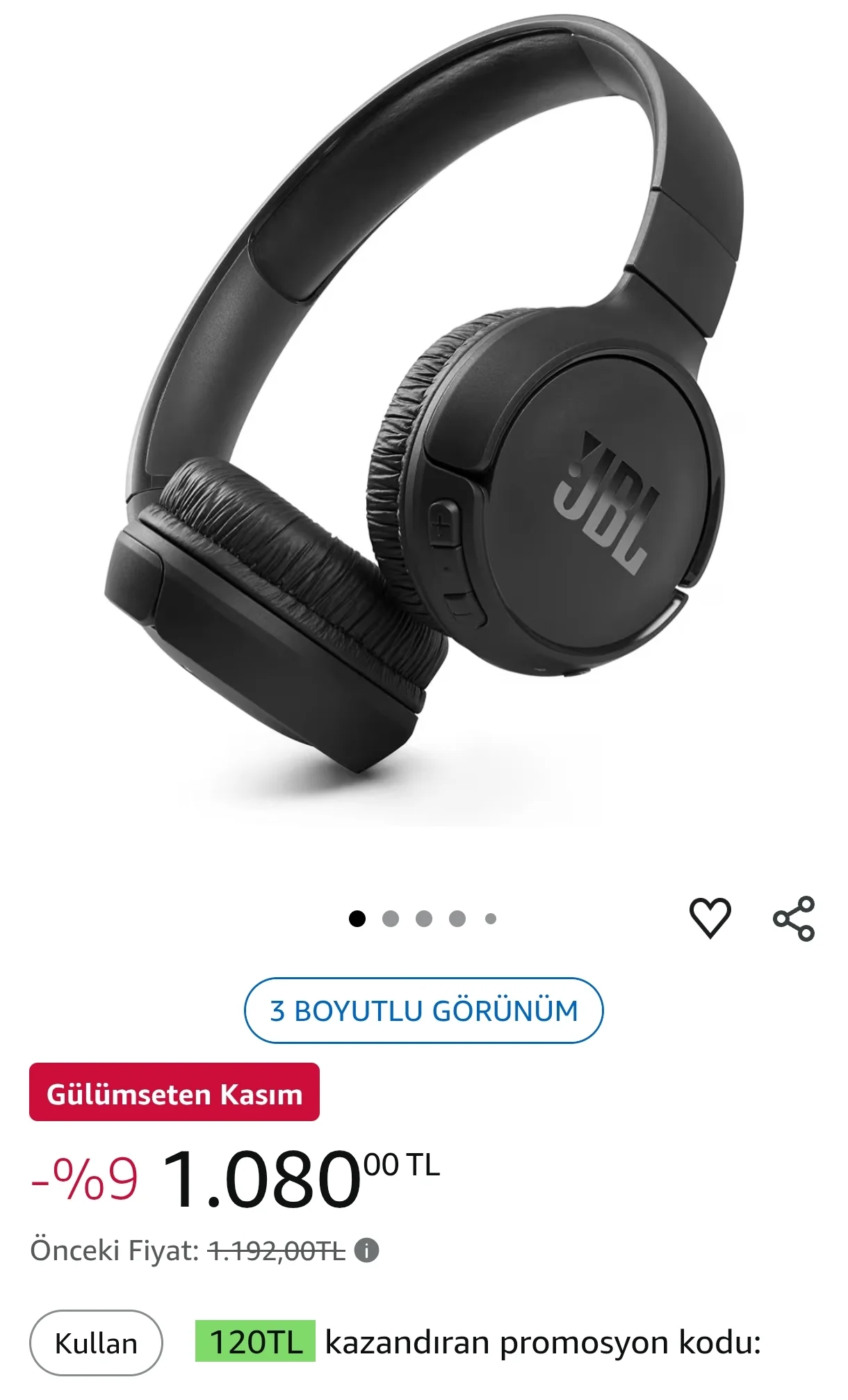Add the headphones to your wish list

[x=710, y=918]
